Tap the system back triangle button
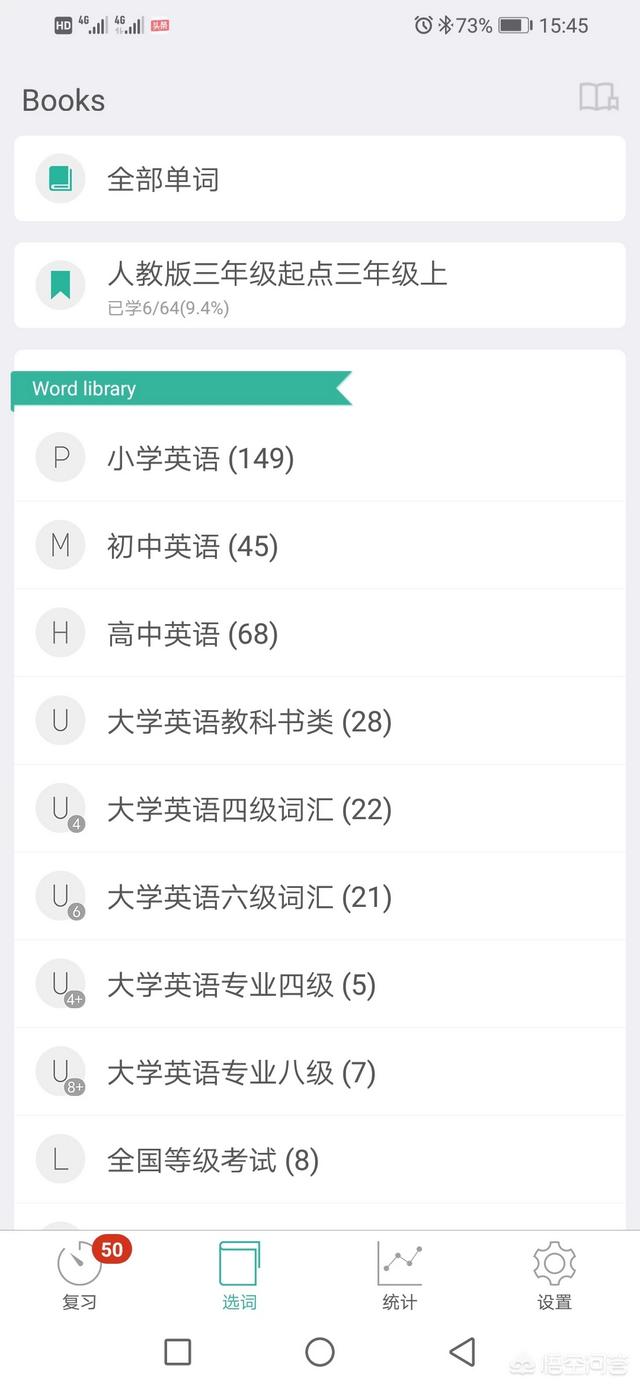Viewport: 640px width, 1387px height. pyautogui.click(x=462, y=1352)
